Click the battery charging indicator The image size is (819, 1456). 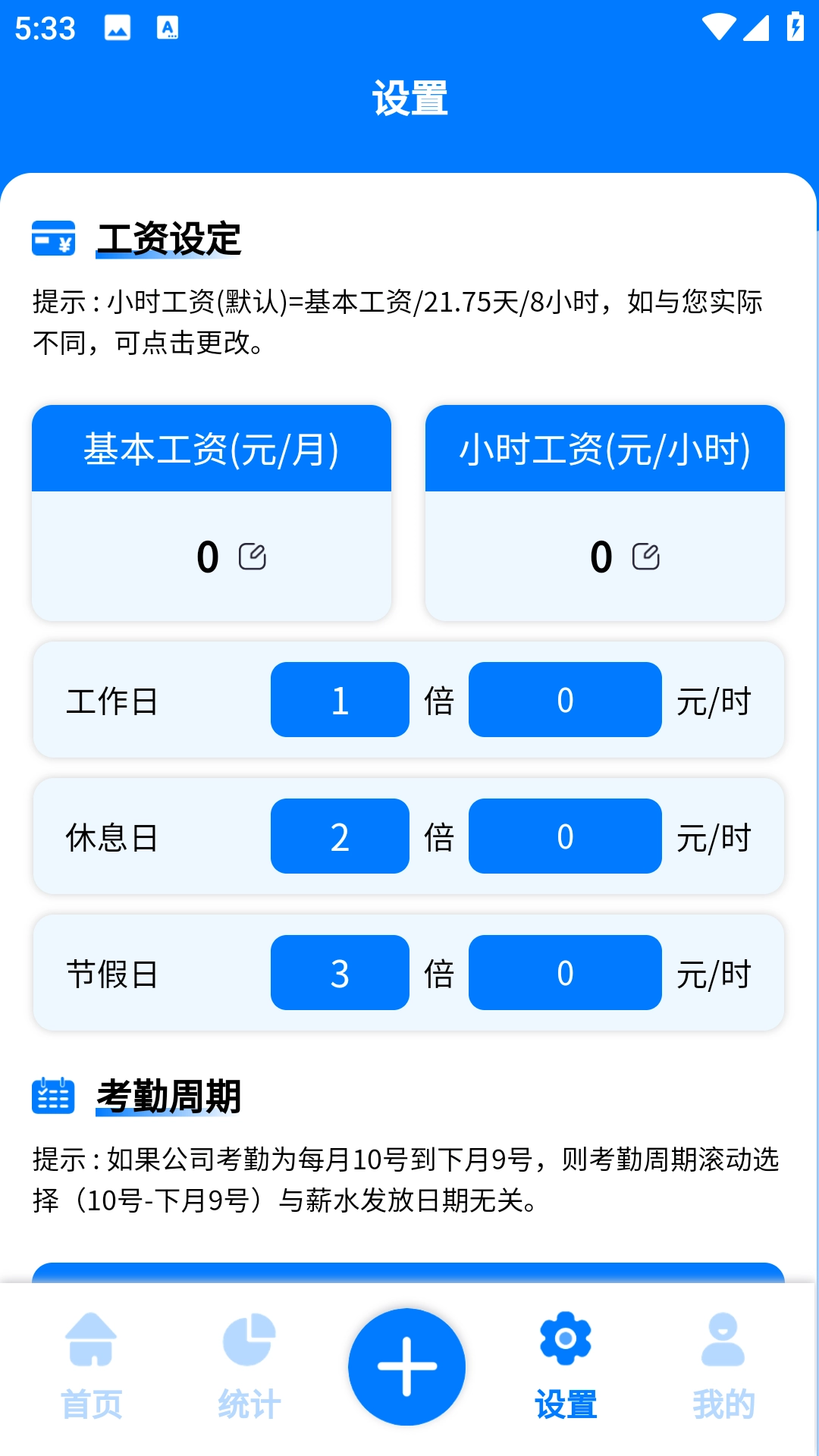pyautogui.click(x=795, y=27)
